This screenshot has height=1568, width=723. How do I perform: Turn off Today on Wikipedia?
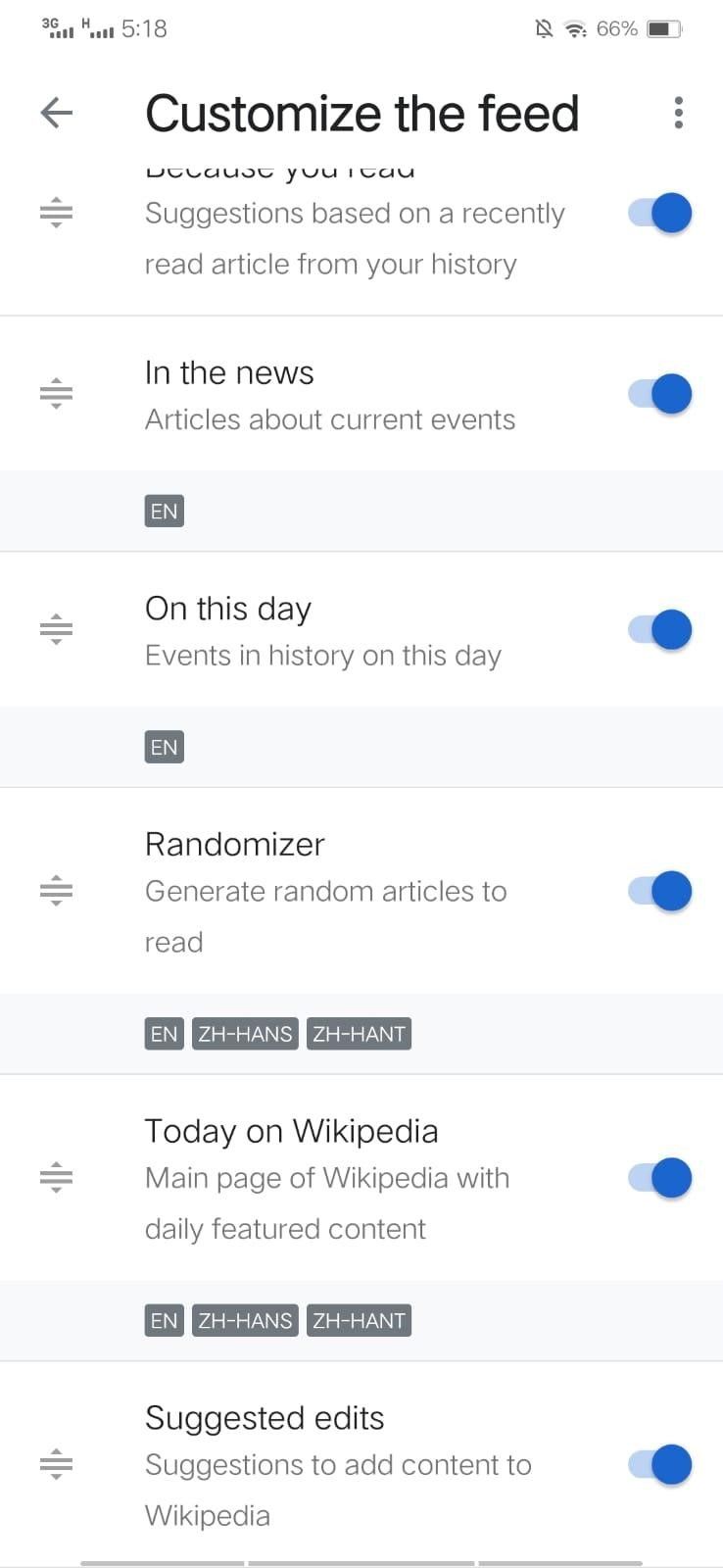click(x=658, y=1178)
